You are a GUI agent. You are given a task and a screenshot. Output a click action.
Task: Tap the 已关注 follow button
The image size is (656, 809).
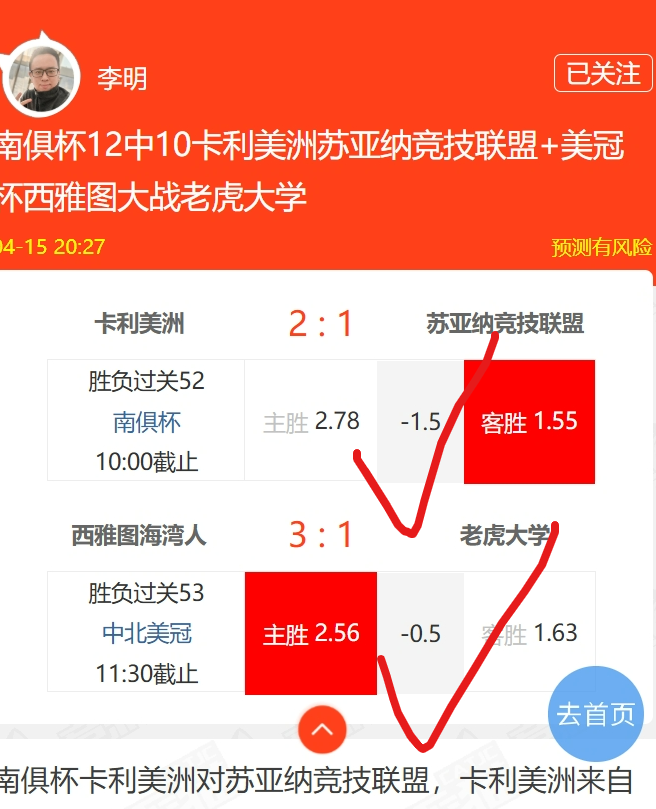pos(603,74)
